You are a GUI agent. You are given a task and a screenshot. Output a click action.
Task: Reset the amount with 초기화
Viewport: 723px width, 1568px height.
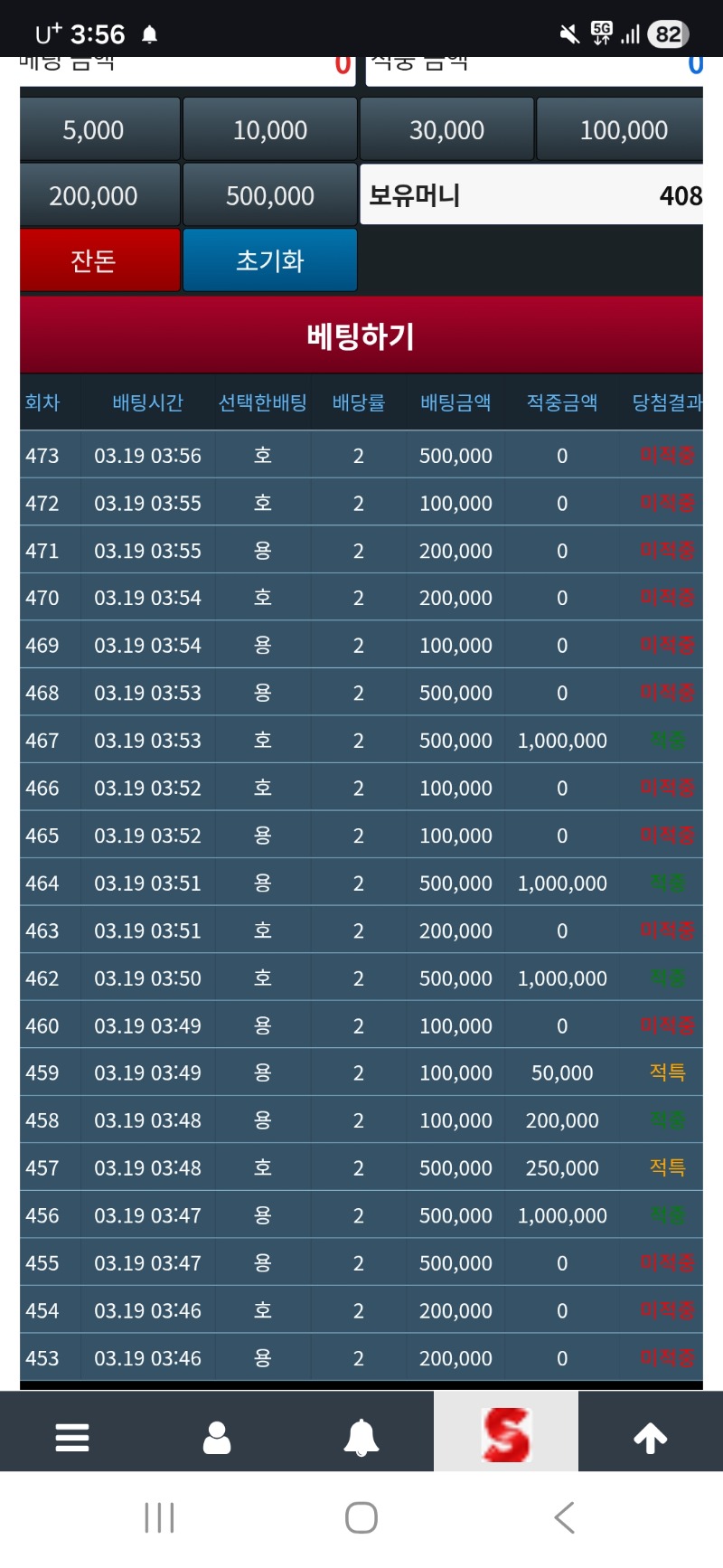pyautogui.click(x=269, y=260)
